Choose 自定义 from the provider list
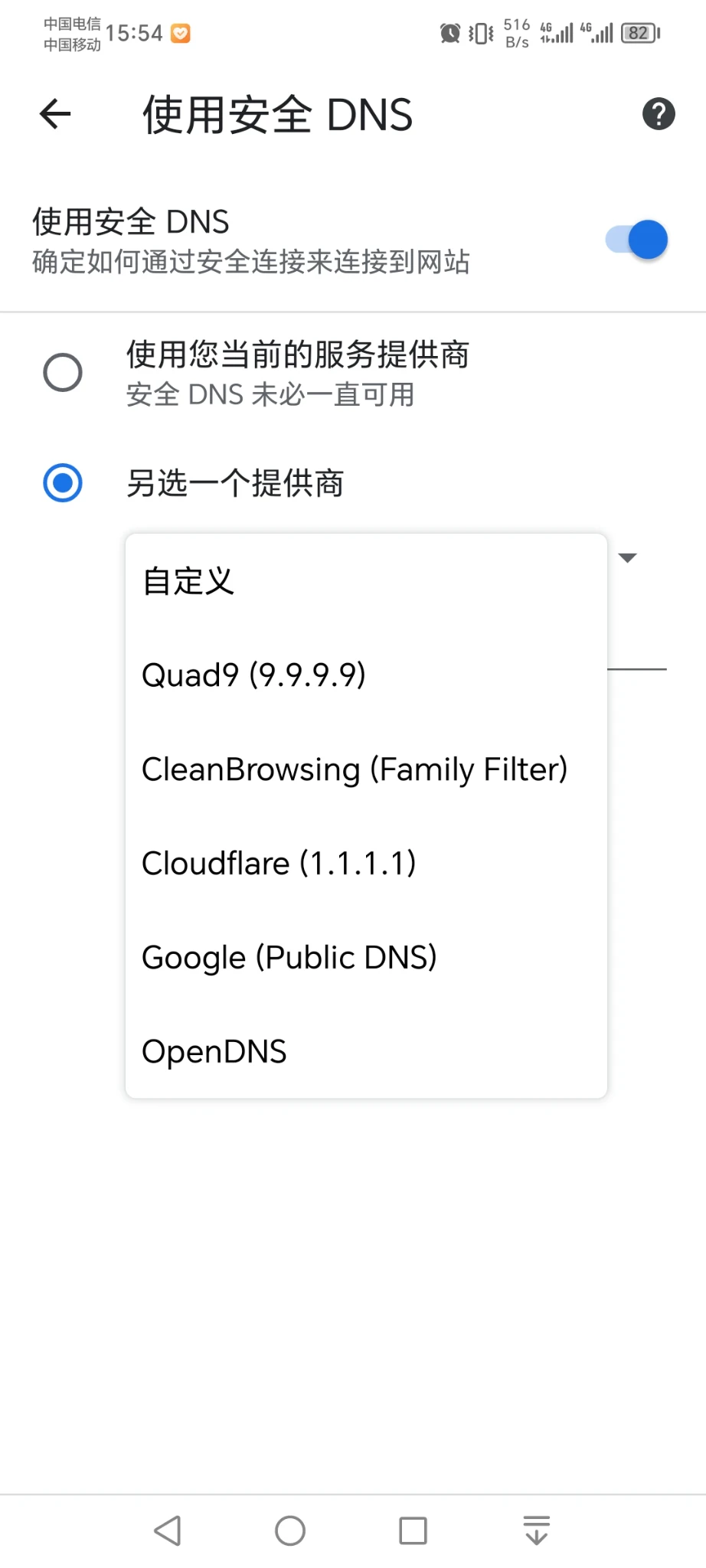This screenshot has height=1568, width=706. 366,581
